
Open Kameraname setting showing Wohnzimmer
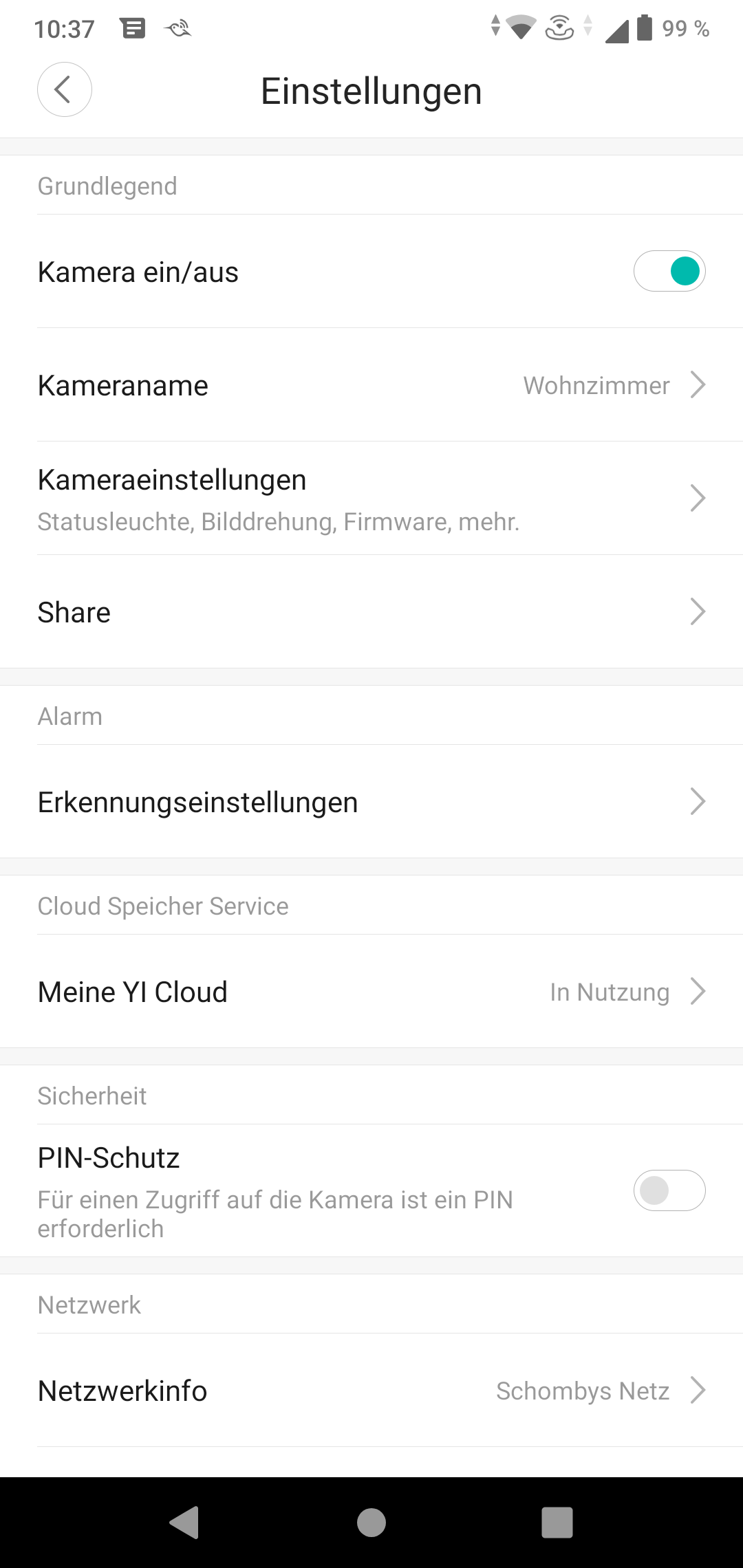point(371,385)
